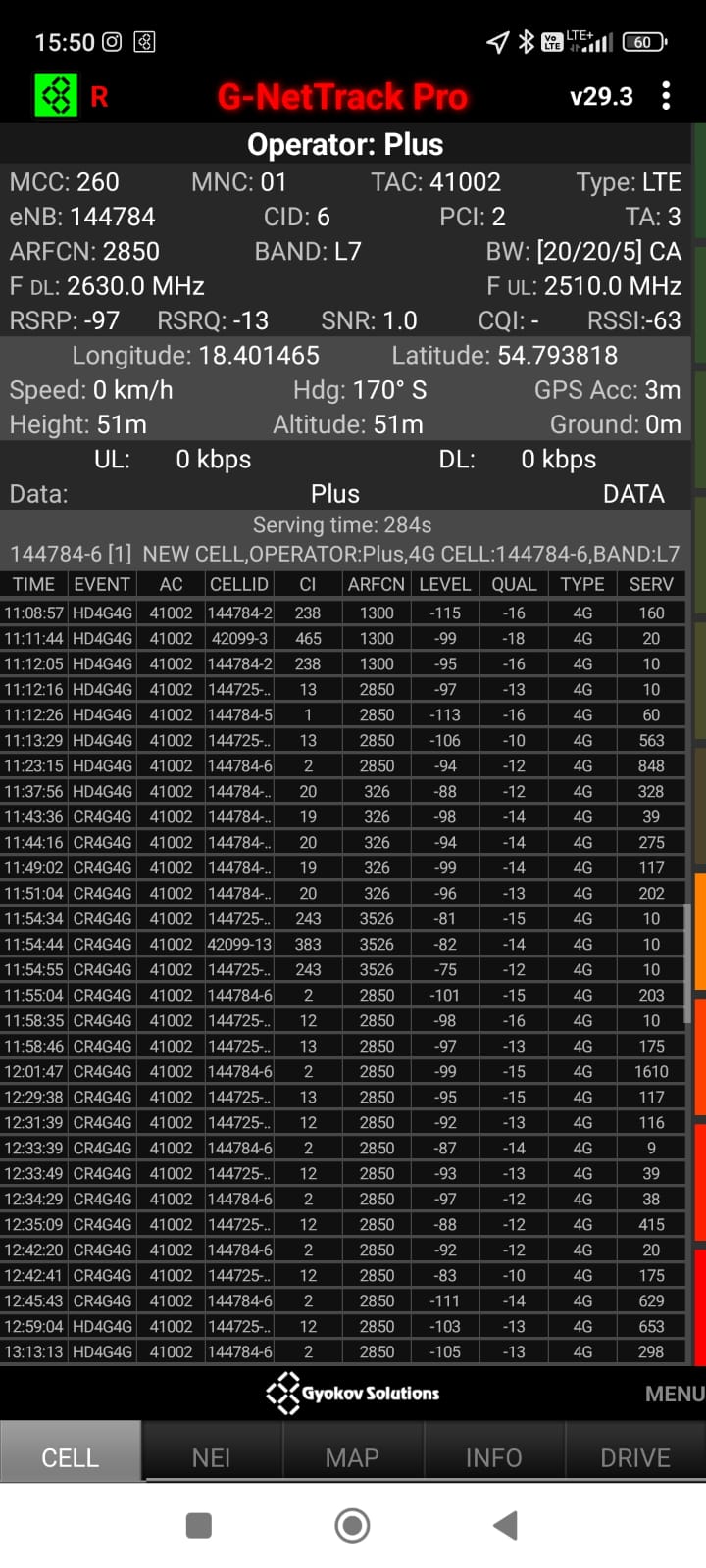The image size is (706, 1568).
Task: Switch to the MAP tab
Action: tap(352, 1456)
